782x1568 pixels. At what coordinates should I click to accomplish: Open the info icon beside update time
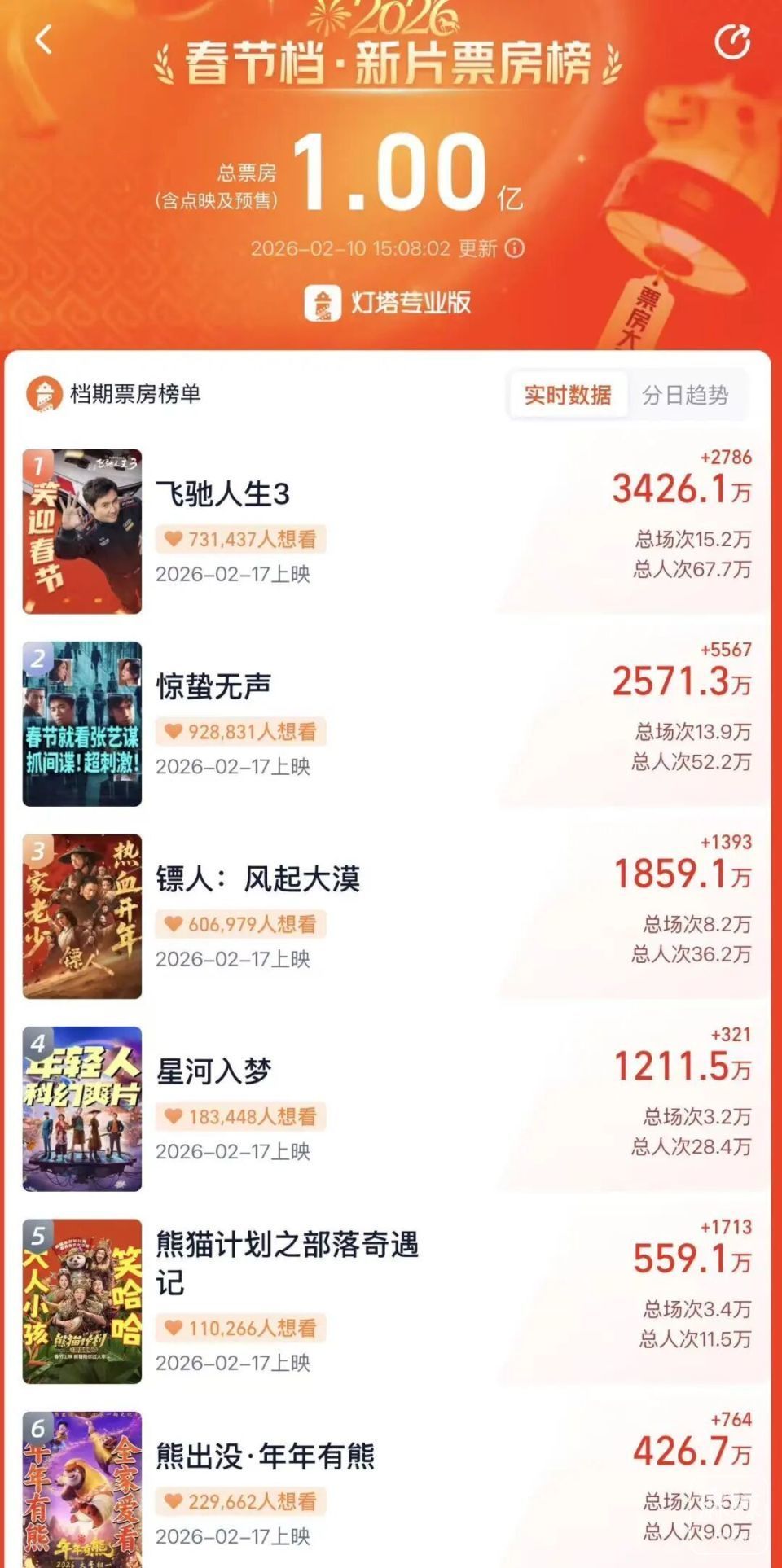[x=515, y=248]
